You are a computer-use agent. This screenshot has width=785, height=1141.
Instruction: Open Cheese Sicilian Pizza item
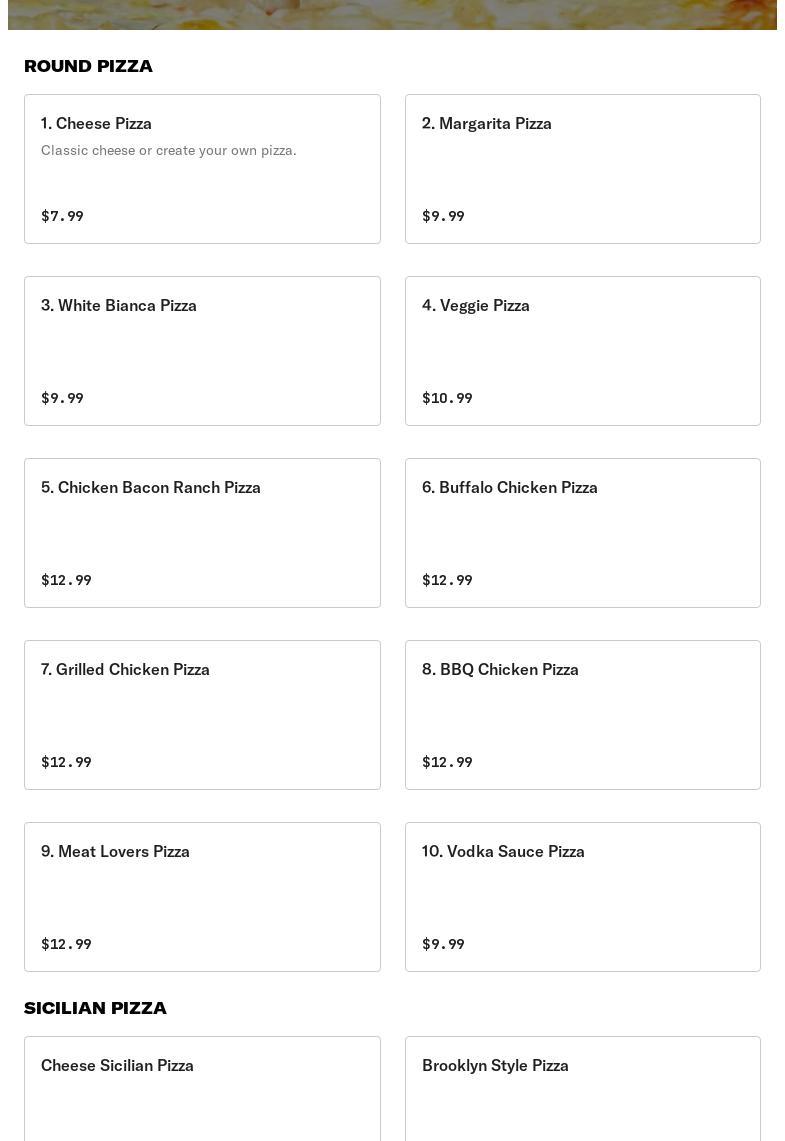202,1088
